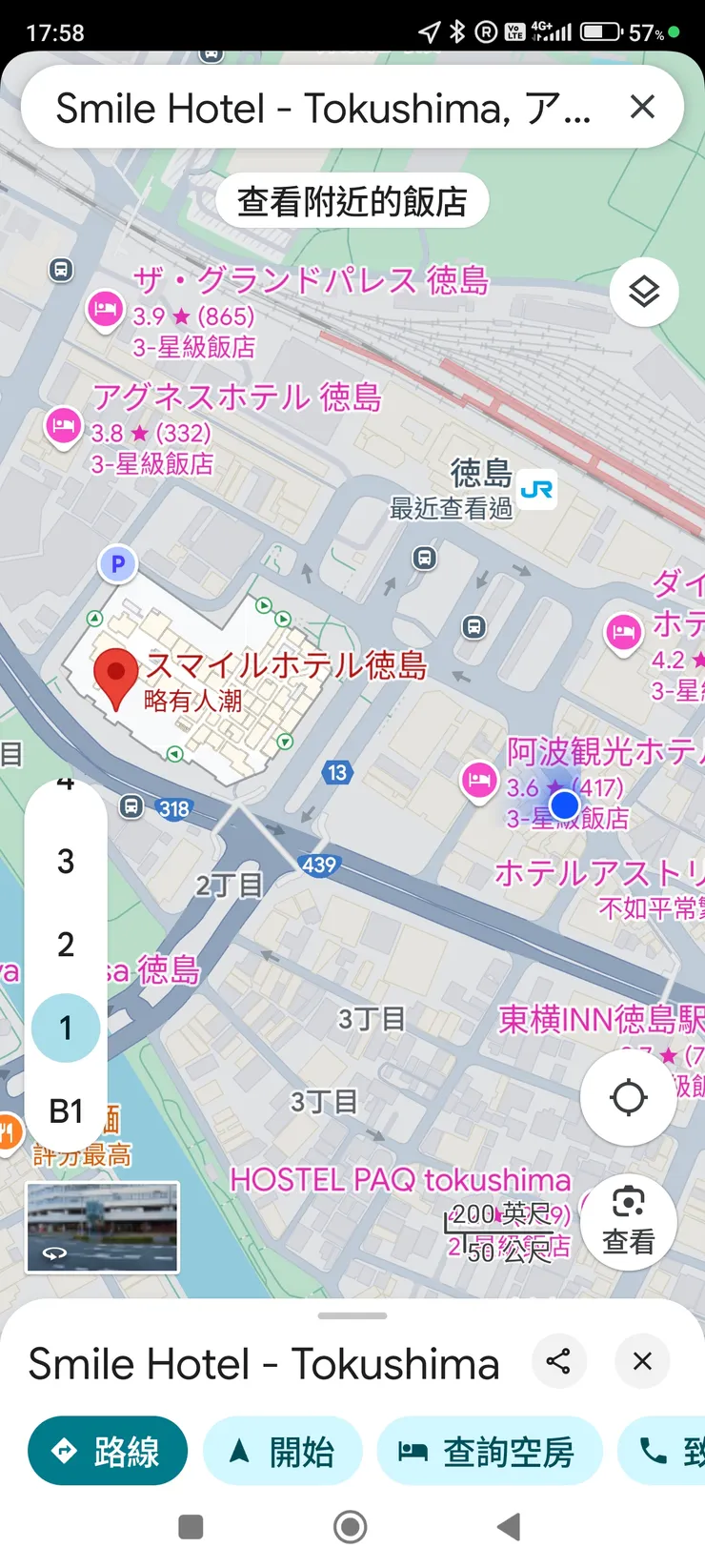Open Lens view with the 查看 camera icon
705x1568 pixels.
(x=628, y=1222)
